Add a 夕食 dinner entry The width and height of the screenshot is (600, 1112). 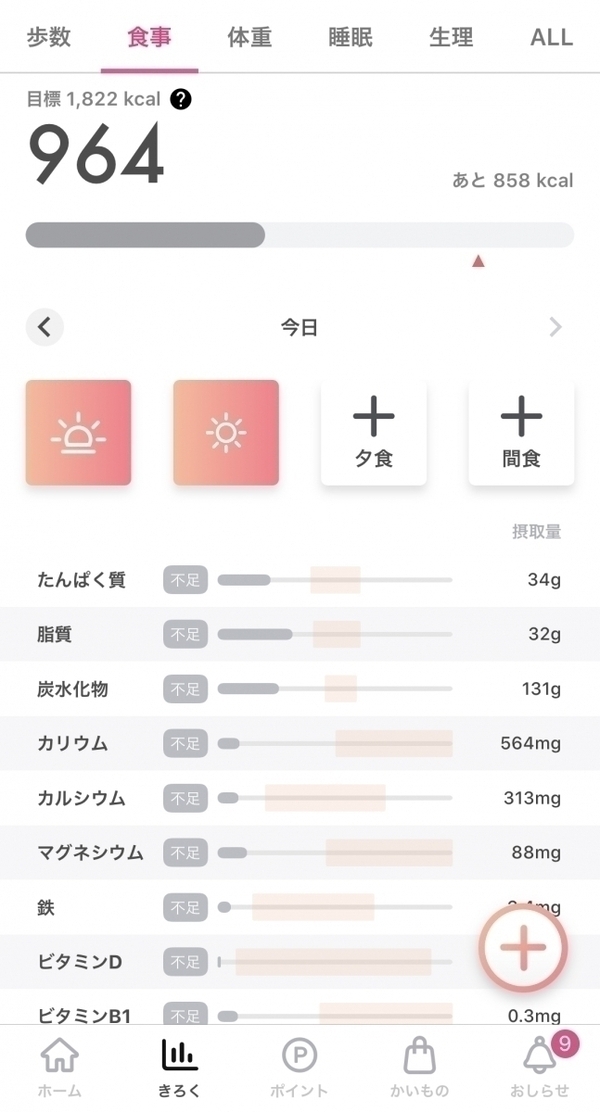(373, 433)
